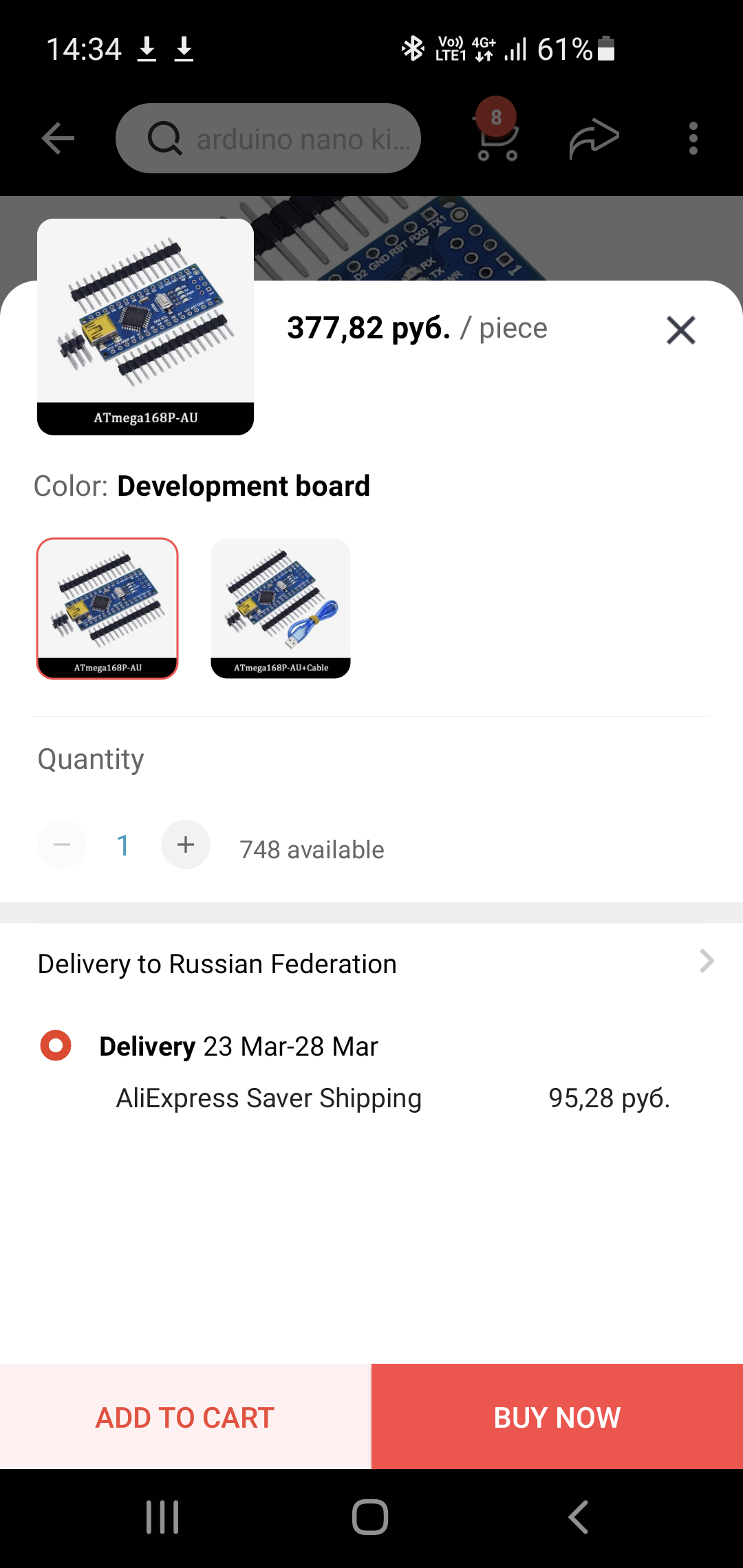Select the ATmega168P-AU+Cable option

click(x=281, y=609)
